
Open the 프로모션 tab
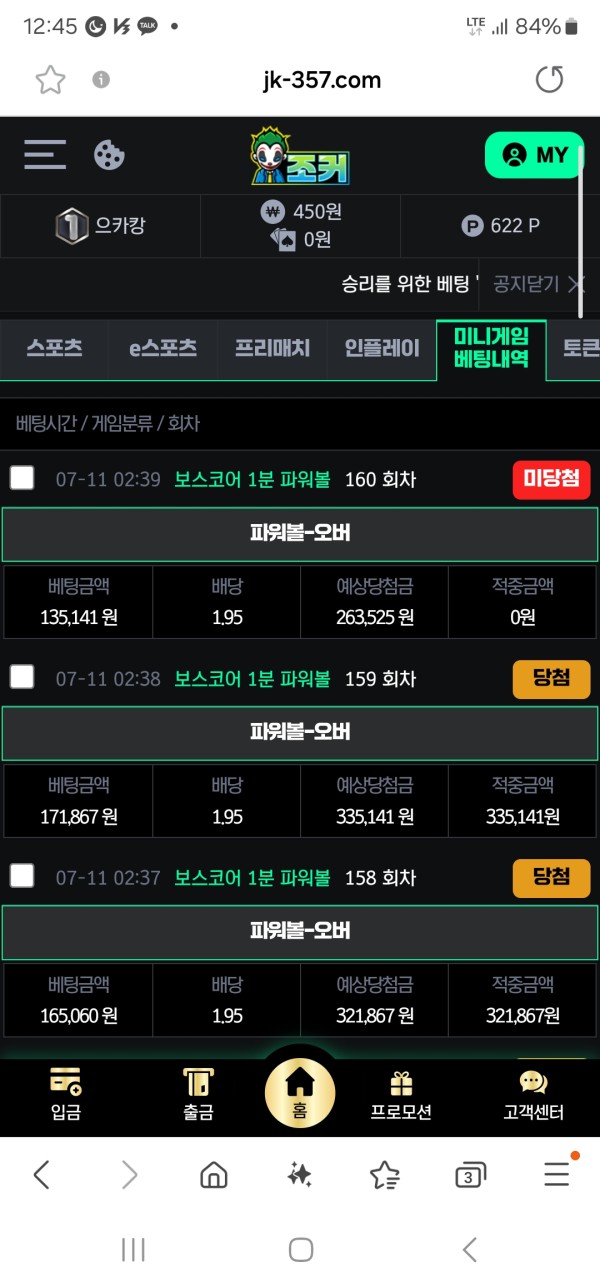tap(401, 1095)
